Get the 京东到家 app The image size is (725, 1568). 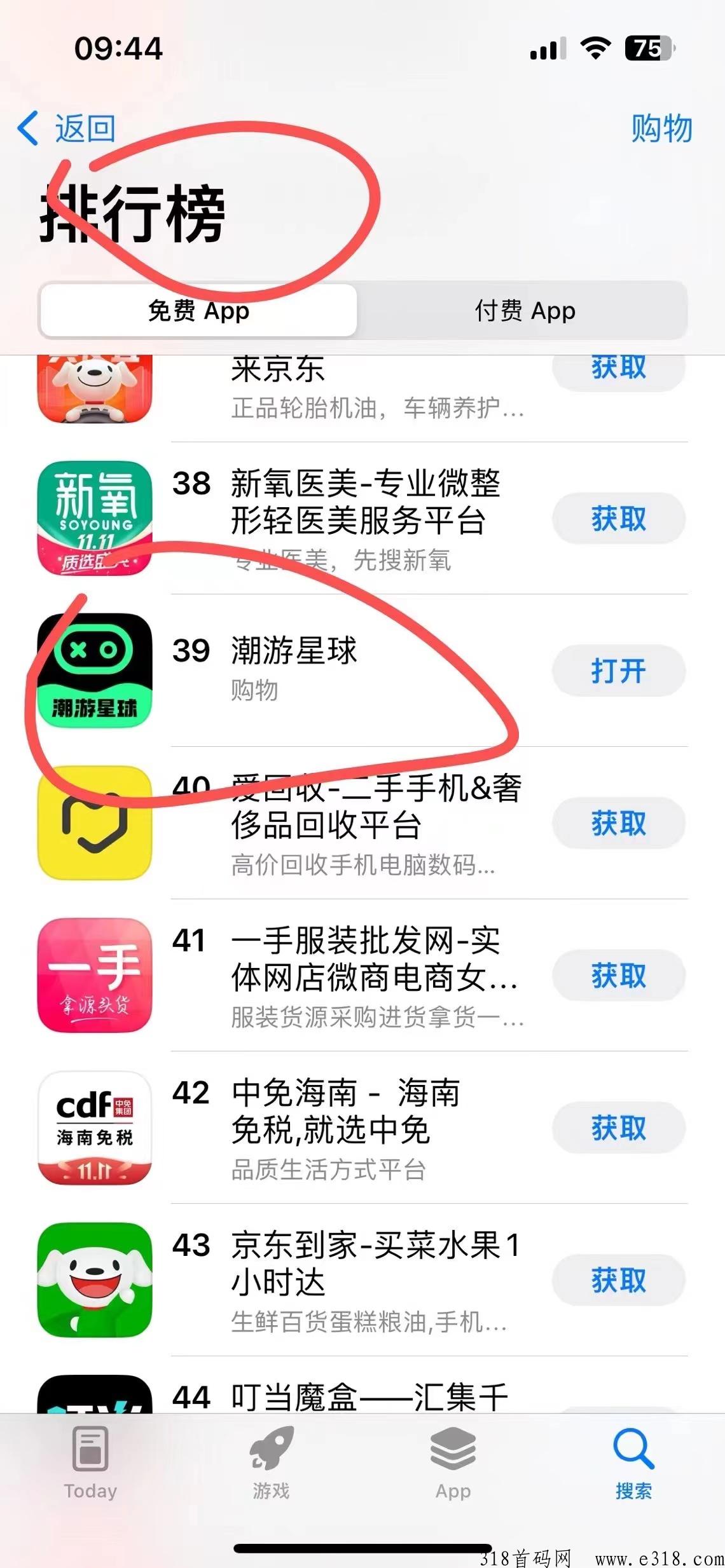tap(618, 1279)
